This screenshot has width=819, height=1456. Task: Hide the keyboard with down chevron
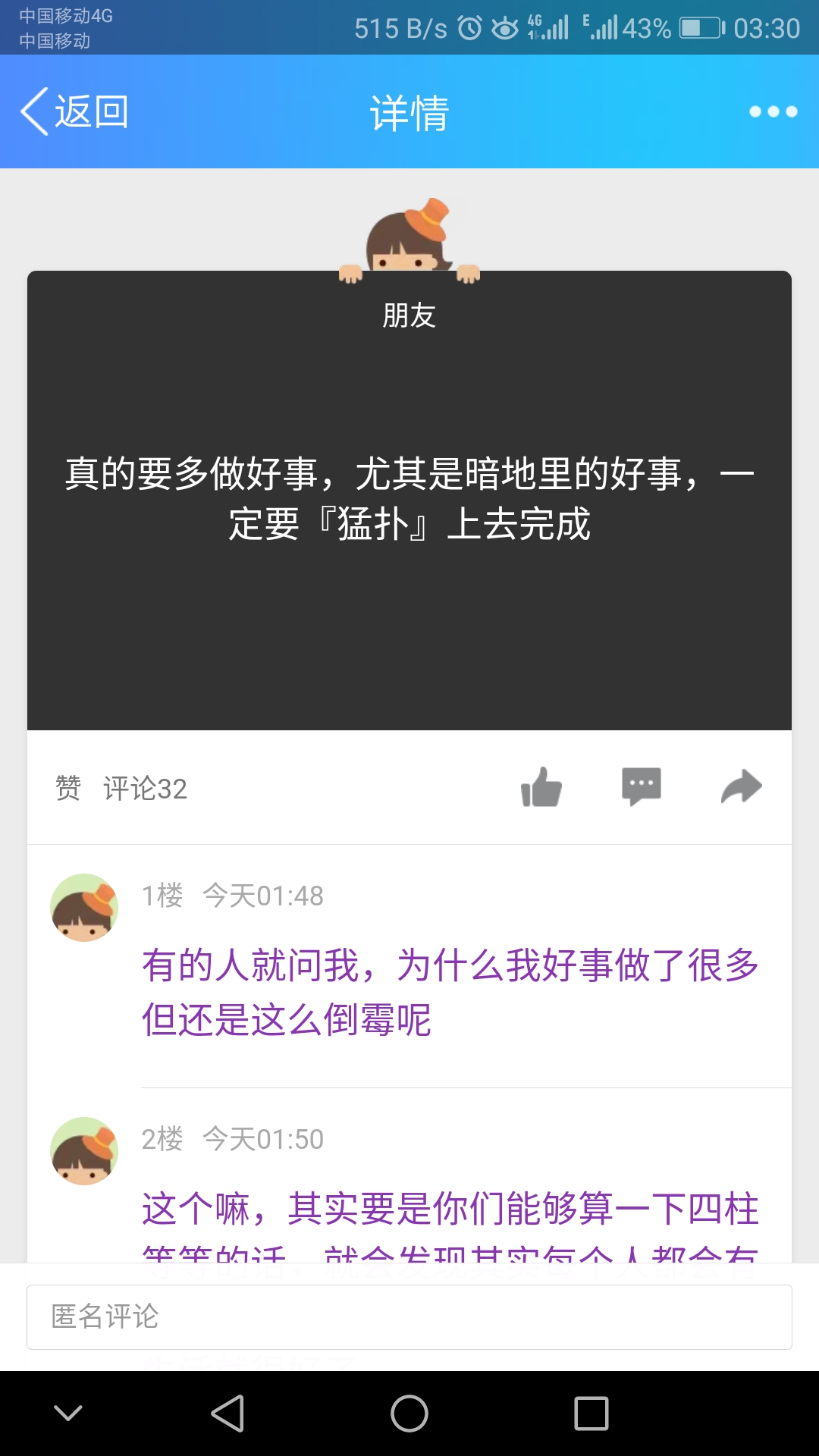[x=68, y=1414]
